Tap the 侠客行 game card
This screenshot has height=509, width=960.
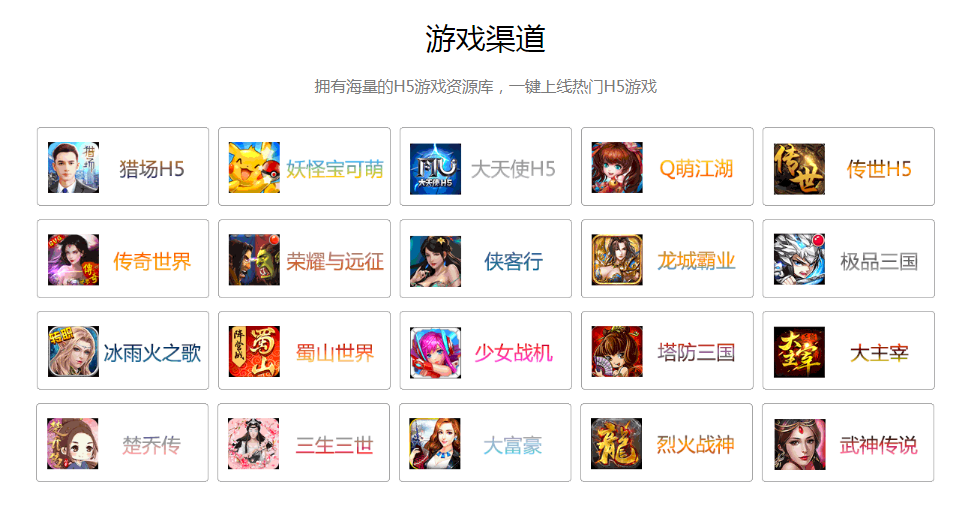[x=486, y=259]
